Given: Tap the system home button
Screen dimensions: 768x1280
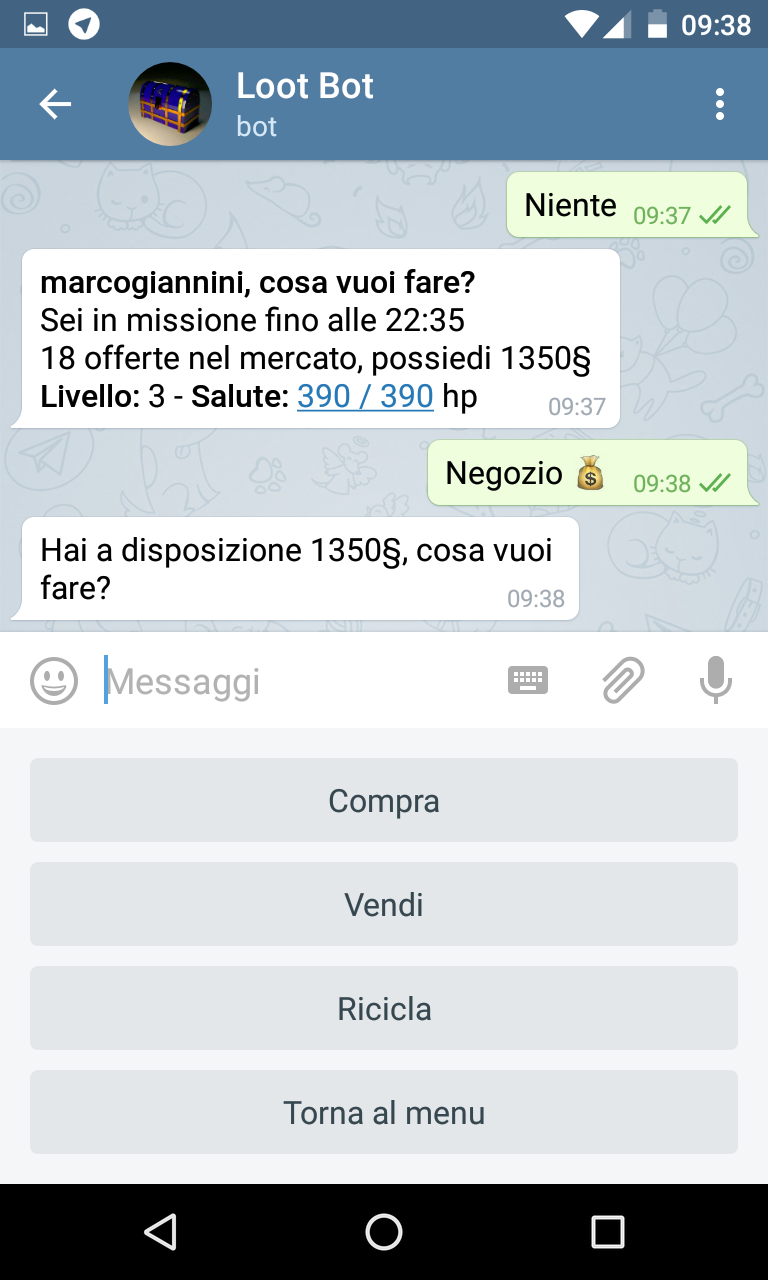Looking at the screenshot, I should pyautogui.click(x=384, y=1232).
